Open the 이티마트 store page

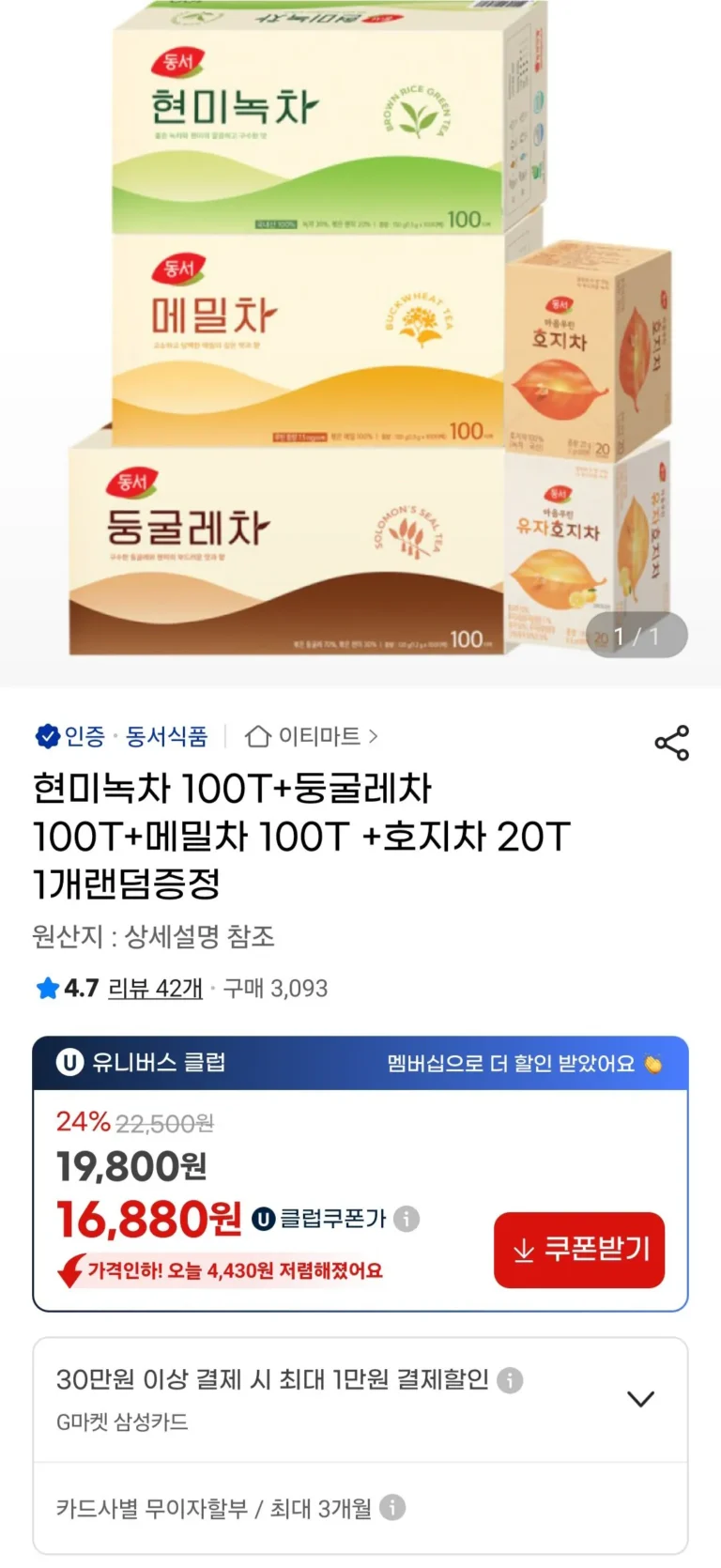[x=312, y=737]
